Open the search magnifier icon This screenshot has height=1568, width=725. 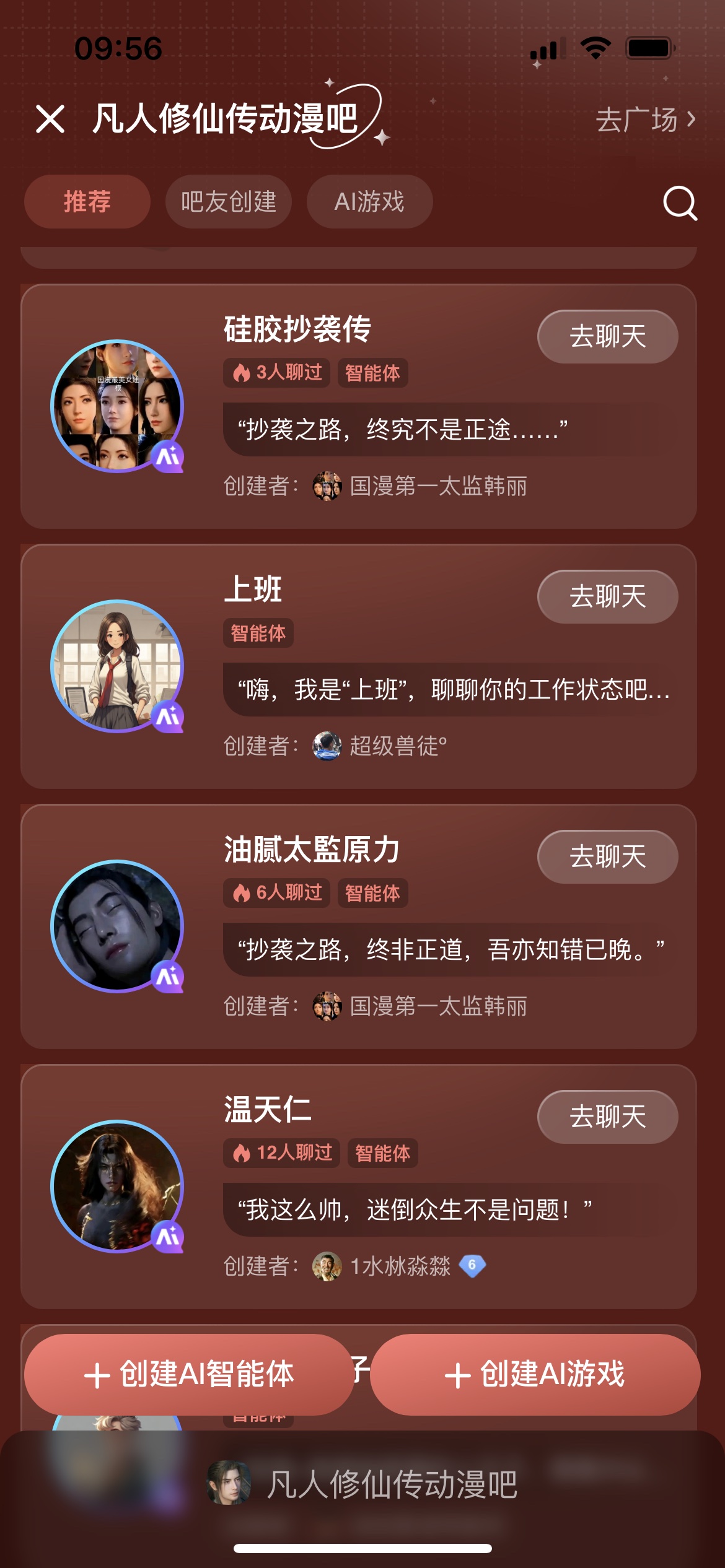[x=680, y=203]
